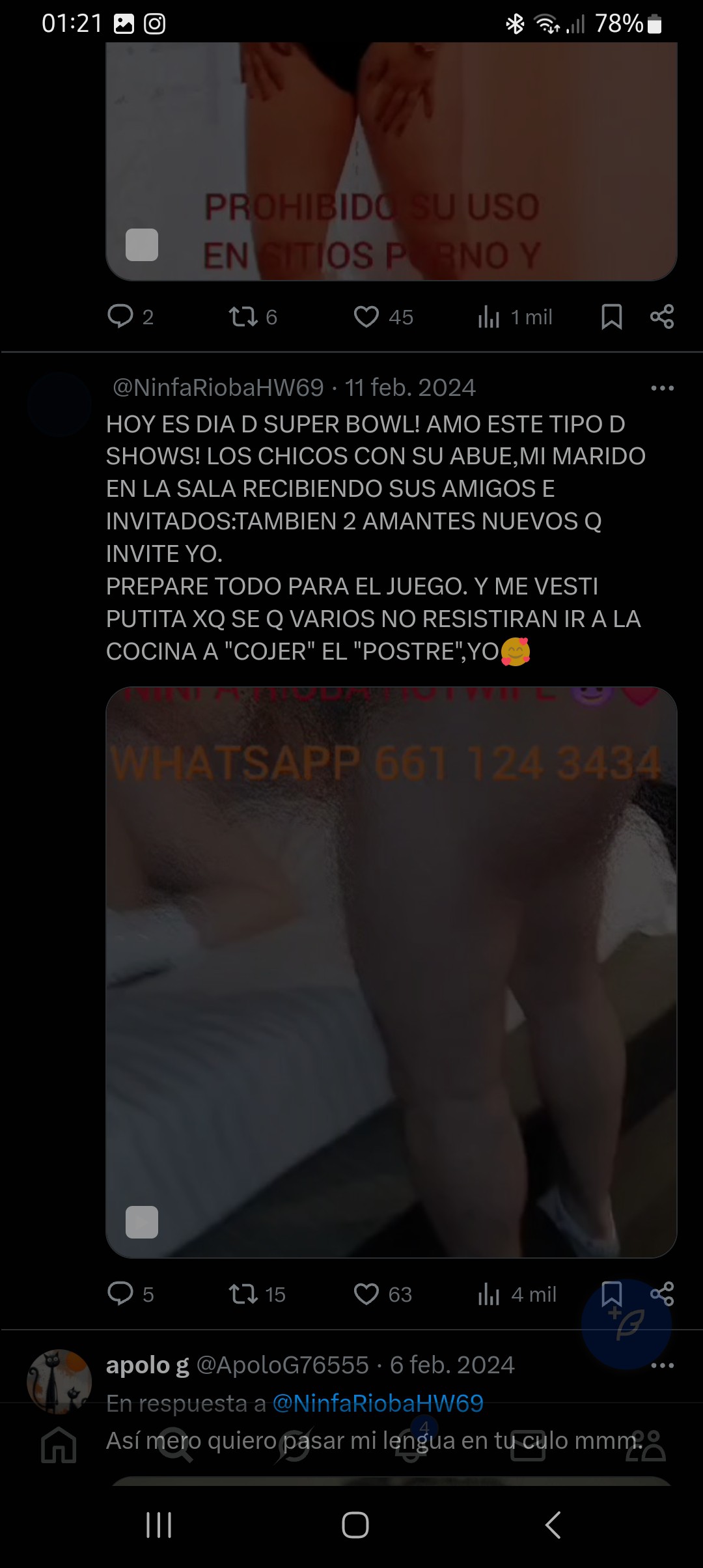
Task: Reply to the post with 45 likes
Action: point(130,317)
